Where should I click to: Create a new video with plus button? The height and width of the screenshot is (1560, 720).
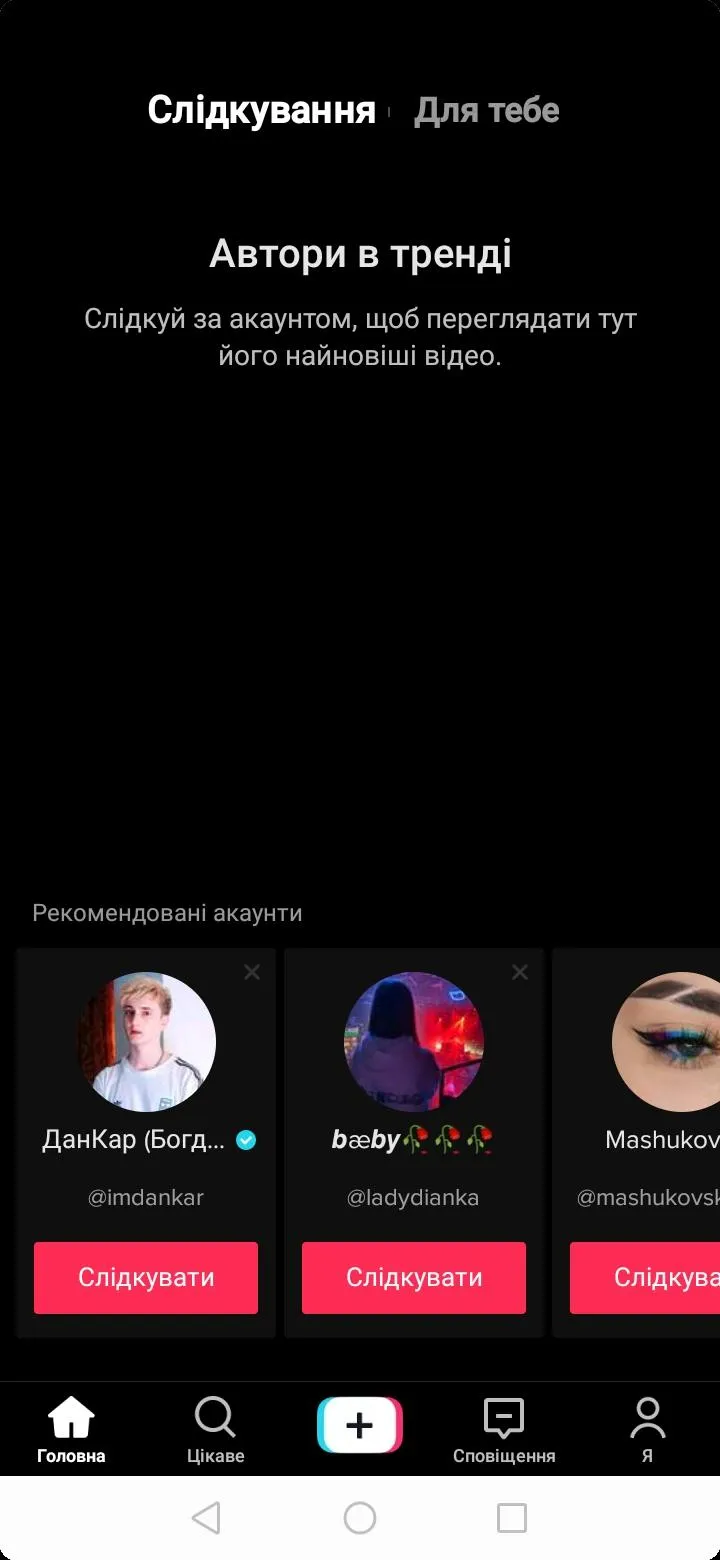pyautogui.click(x=360, y=1426)
